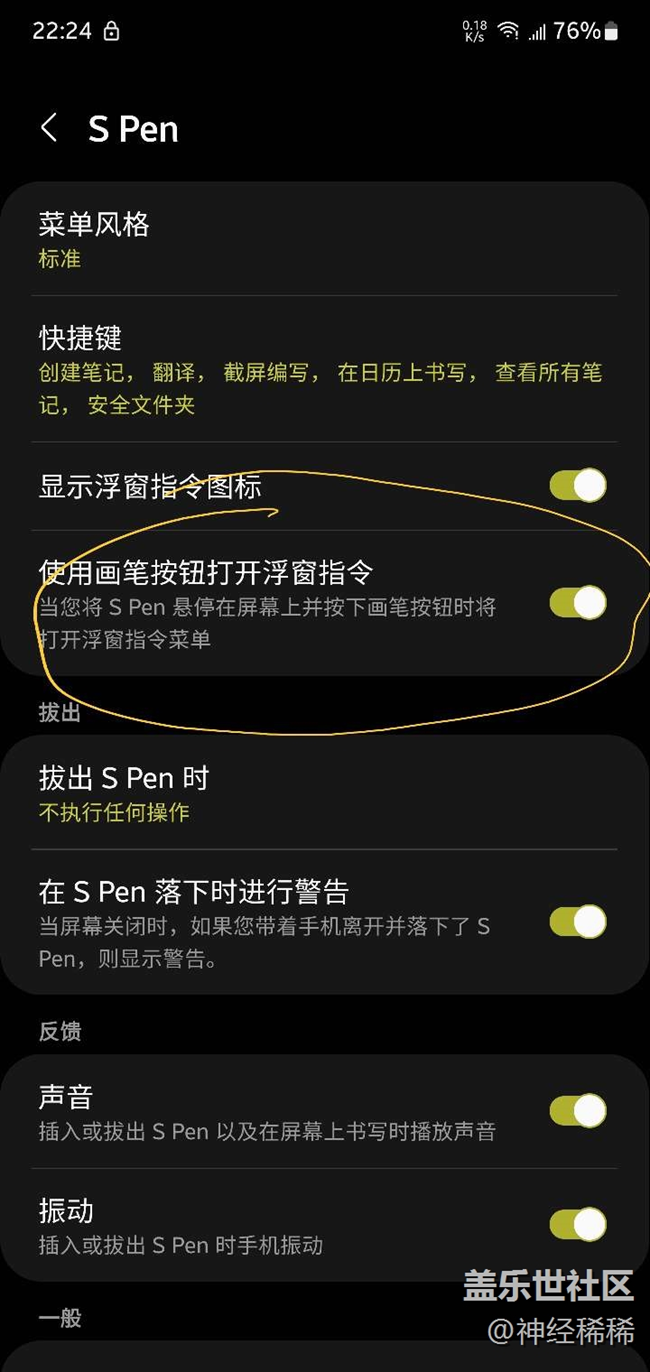The image size is (650, 1372).
Task: Open 快捷键 shortcuts settings
Action: click(320, 370)
